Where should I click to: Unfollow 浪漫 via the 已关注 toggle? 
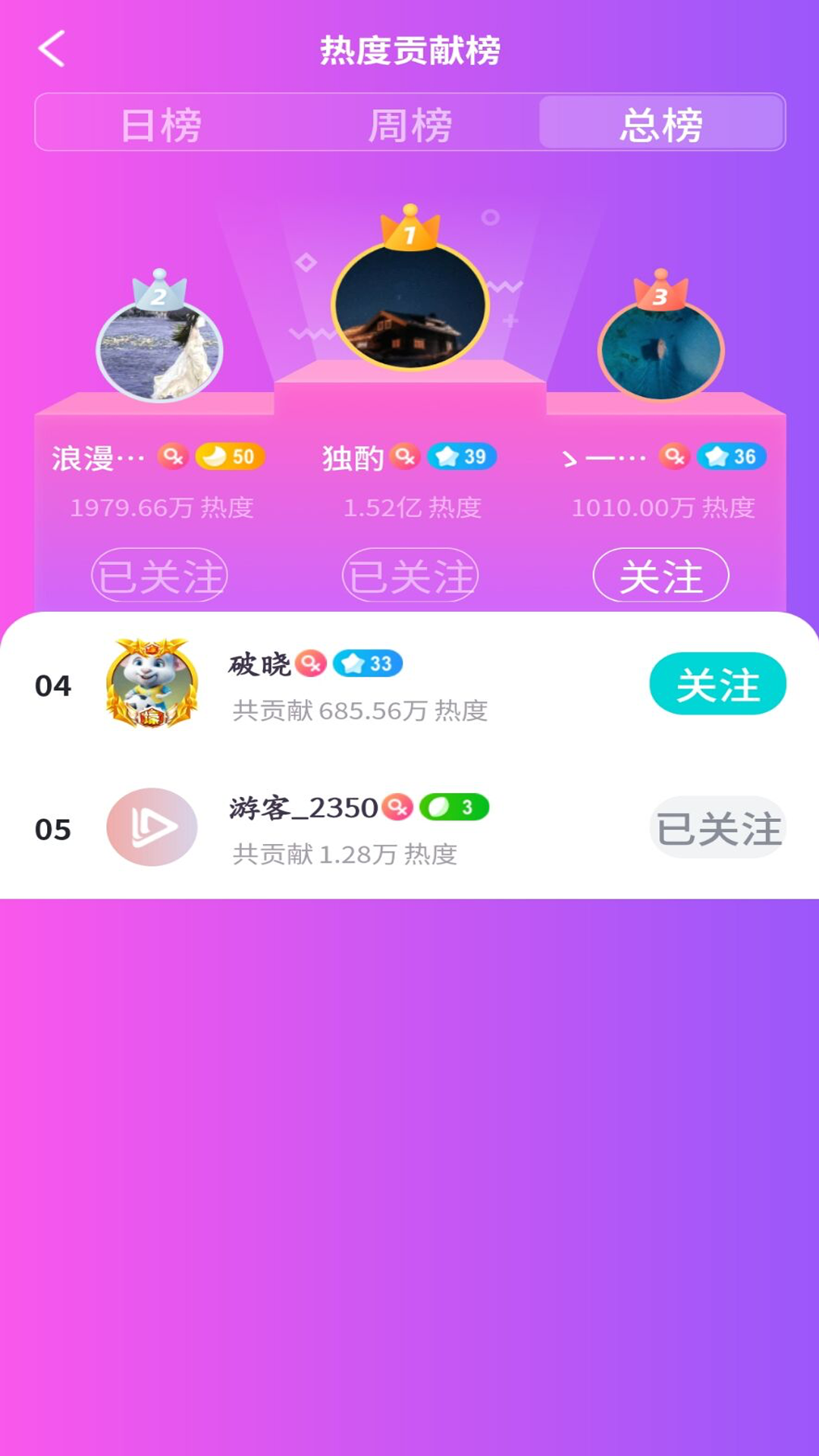point(162,574)
